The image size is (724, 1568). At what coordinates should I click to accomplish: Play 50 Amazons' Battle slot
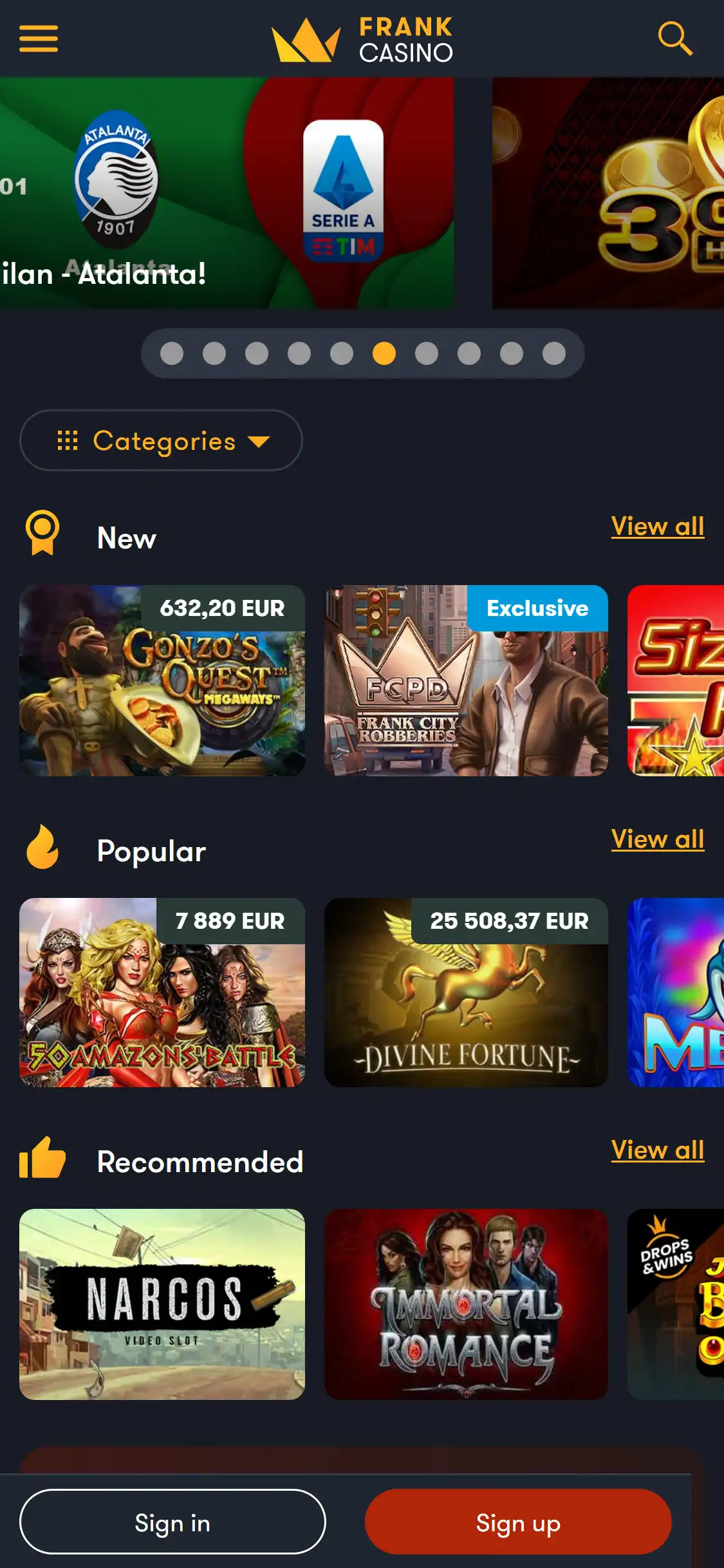pyautogui.click(x=162, y=993)
